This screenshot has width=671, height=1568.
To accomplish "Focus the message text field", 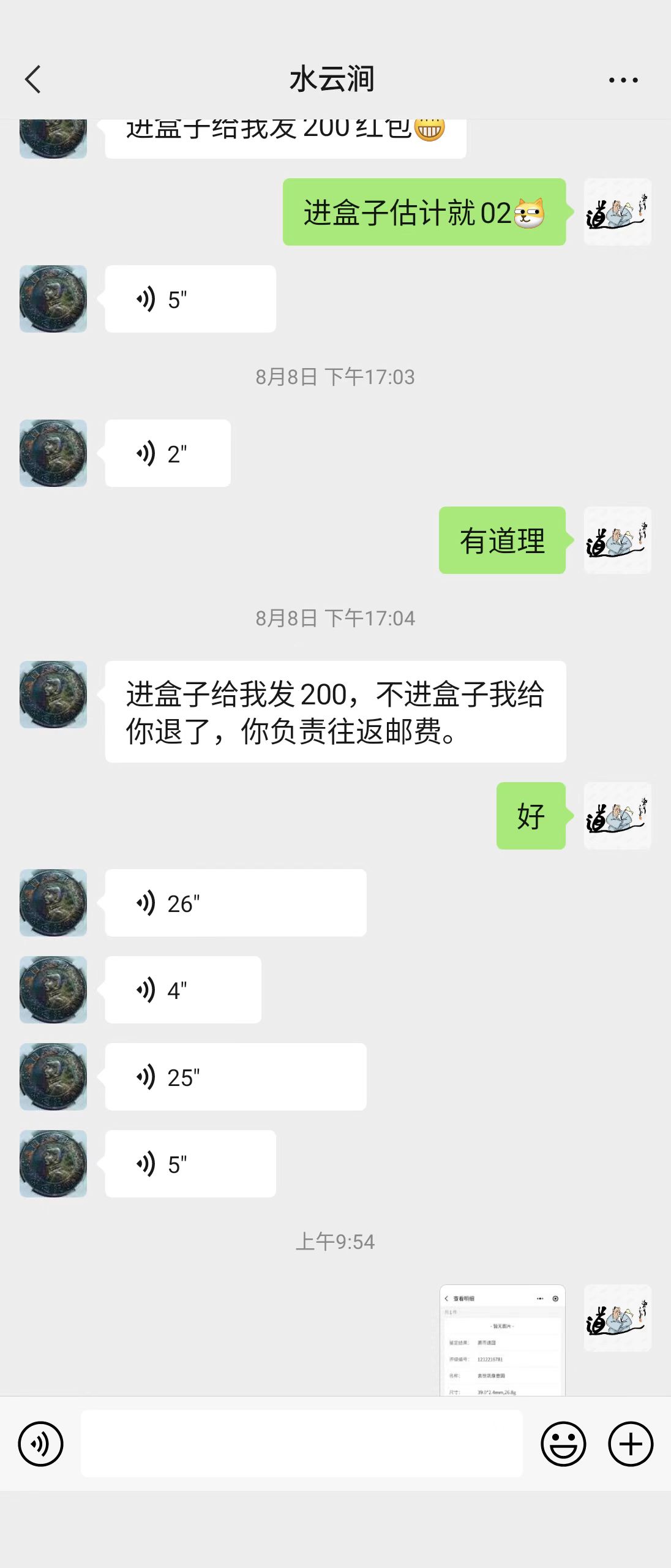I will (x=301, y=1444).
